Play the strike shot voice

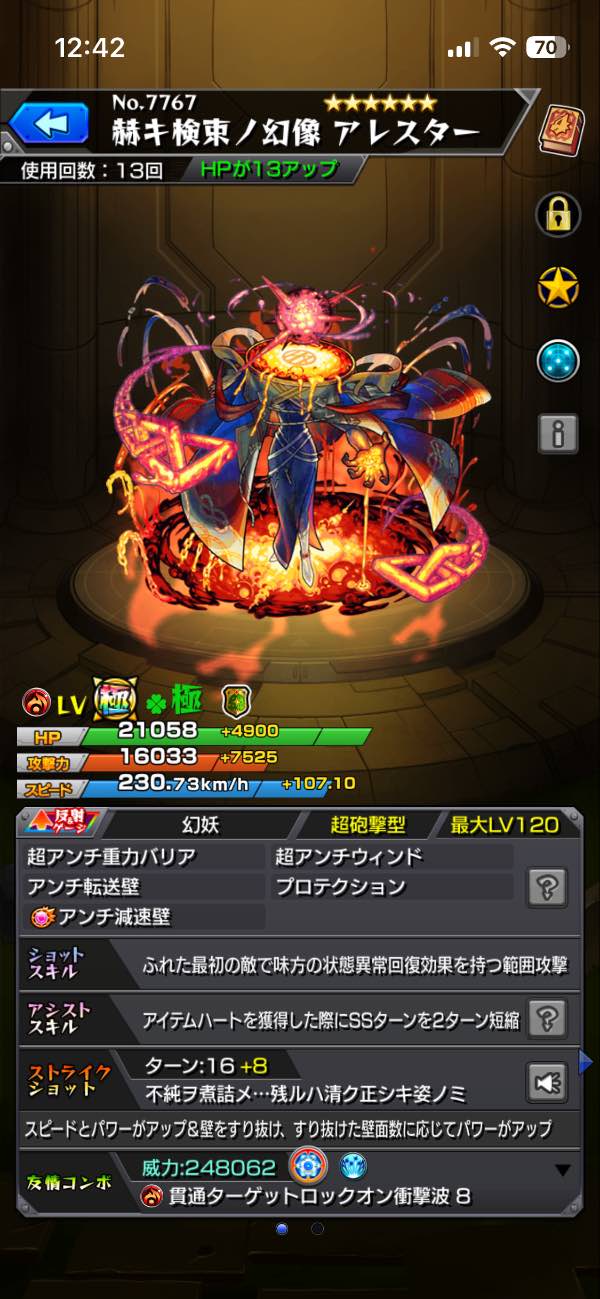(x=548, y=1081)
